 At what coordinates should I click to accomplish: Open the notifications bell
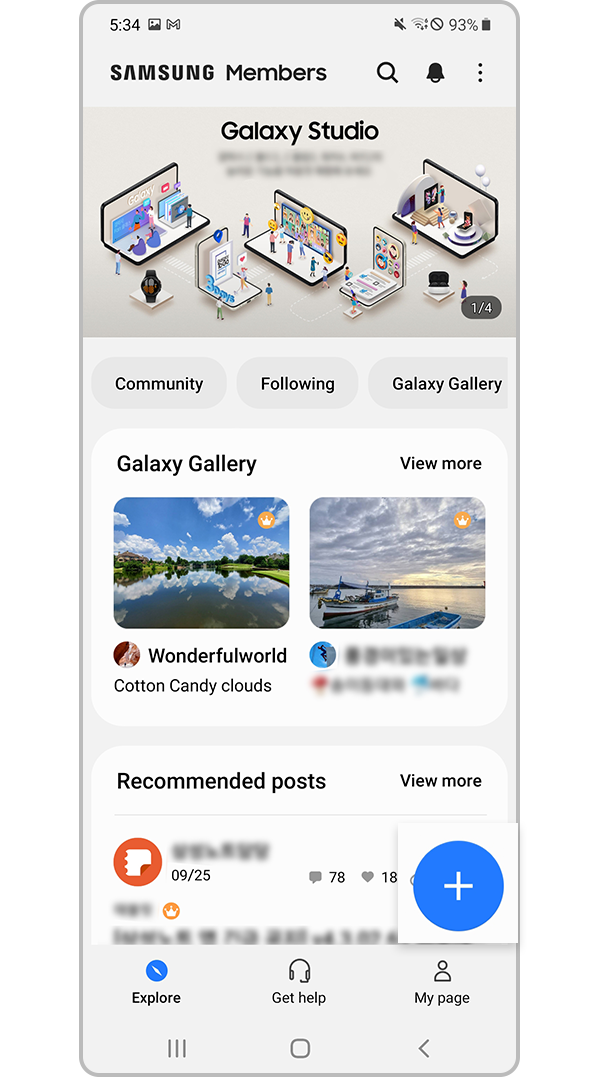[435, 73]
